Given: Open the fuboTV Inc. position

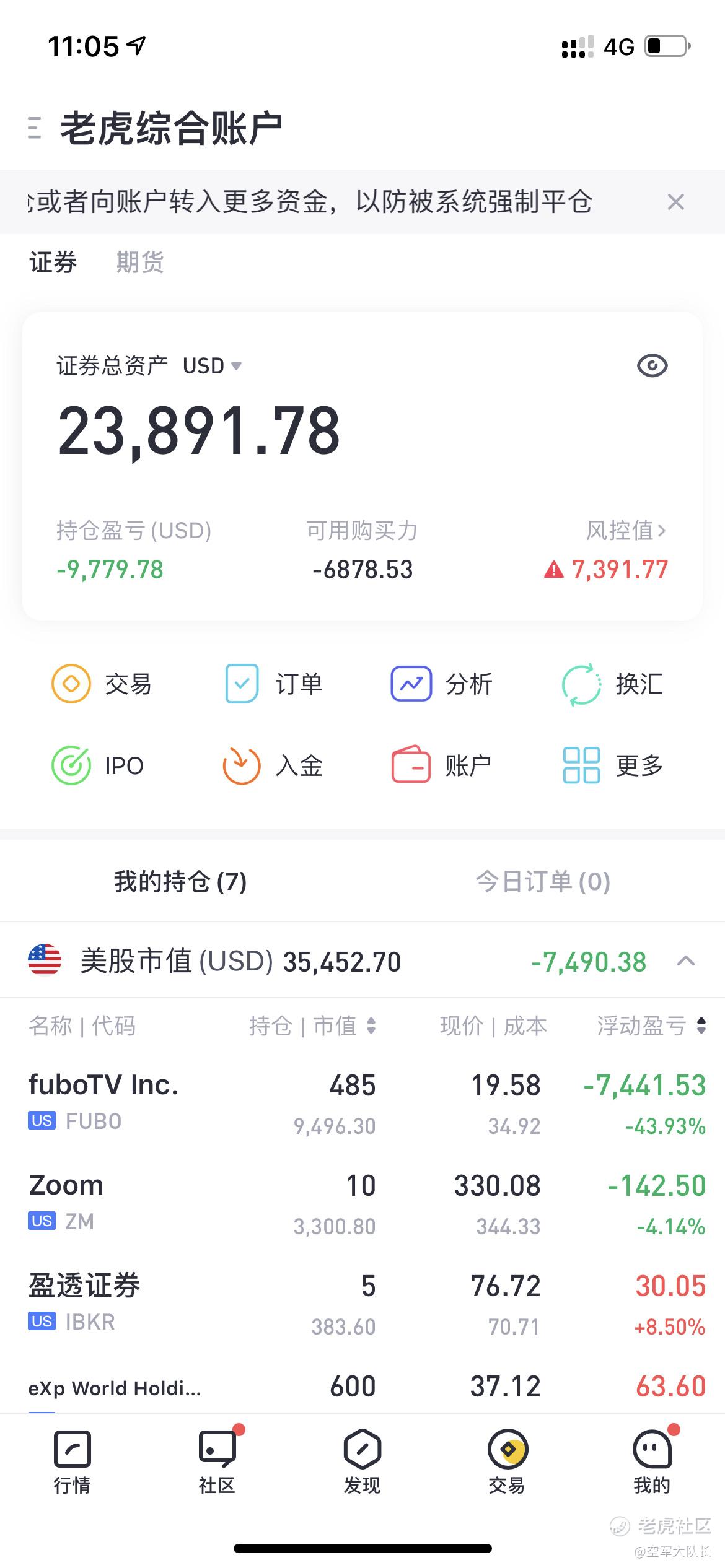Looking at the screenshot, I should (362, 1102).
